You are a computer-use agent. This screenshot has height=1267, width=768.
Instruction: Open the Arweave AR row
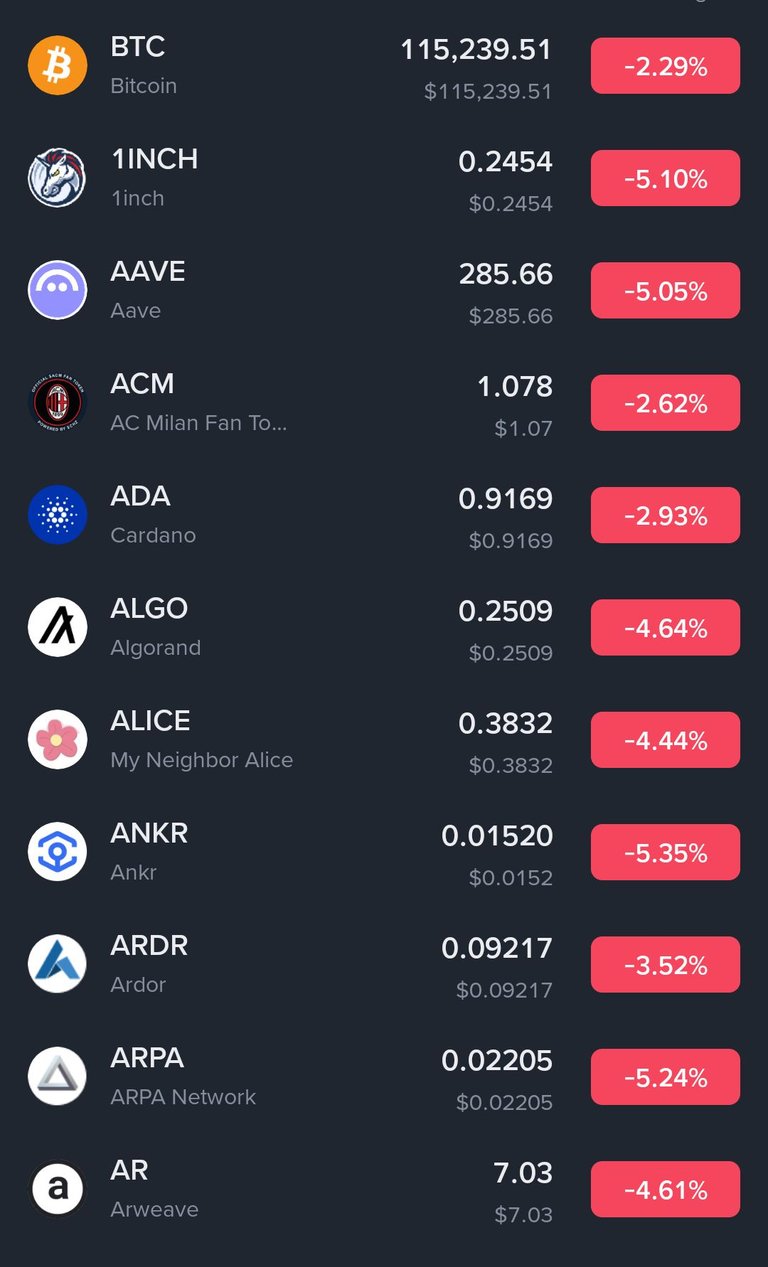(384, 1189)
